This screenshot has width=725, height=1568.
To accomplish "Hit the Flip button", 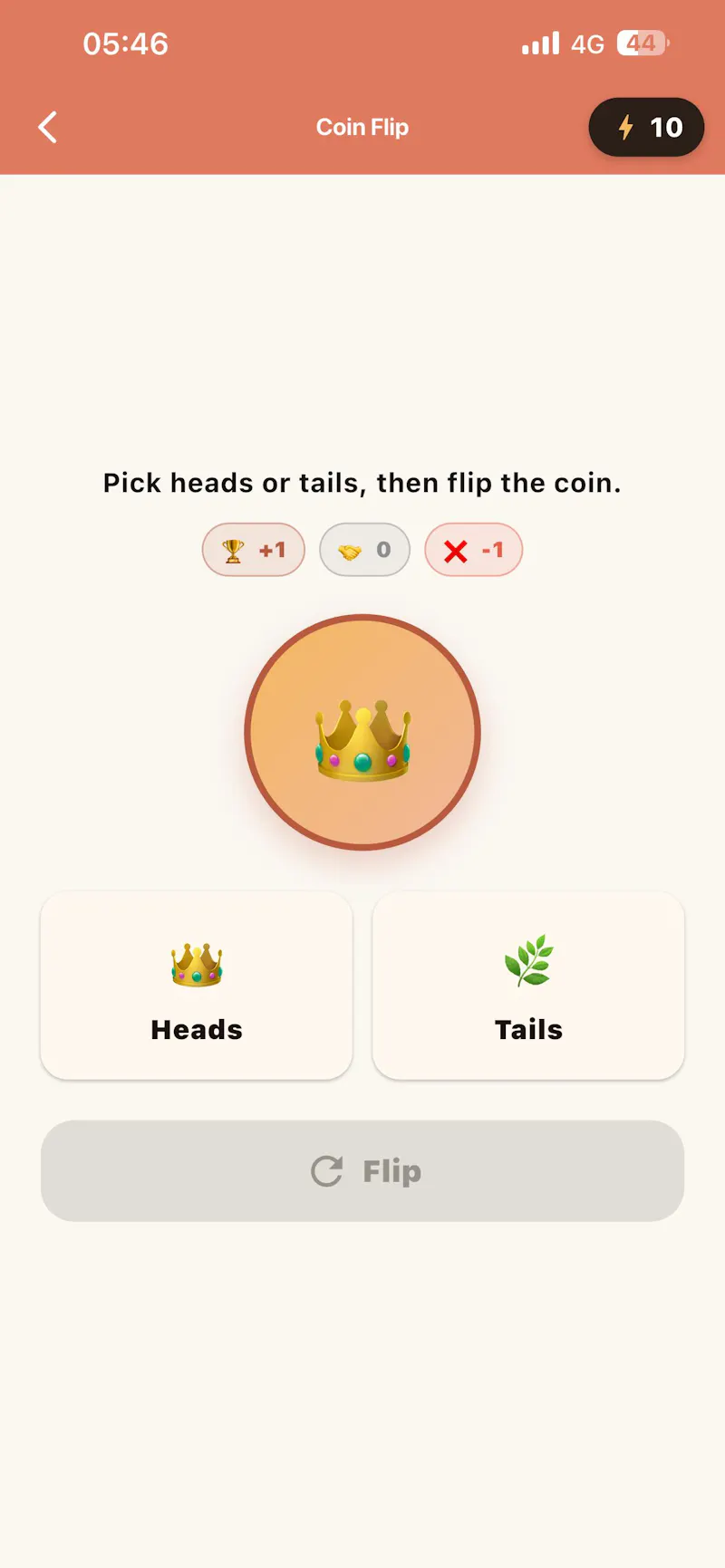I will click(362, 1170).
